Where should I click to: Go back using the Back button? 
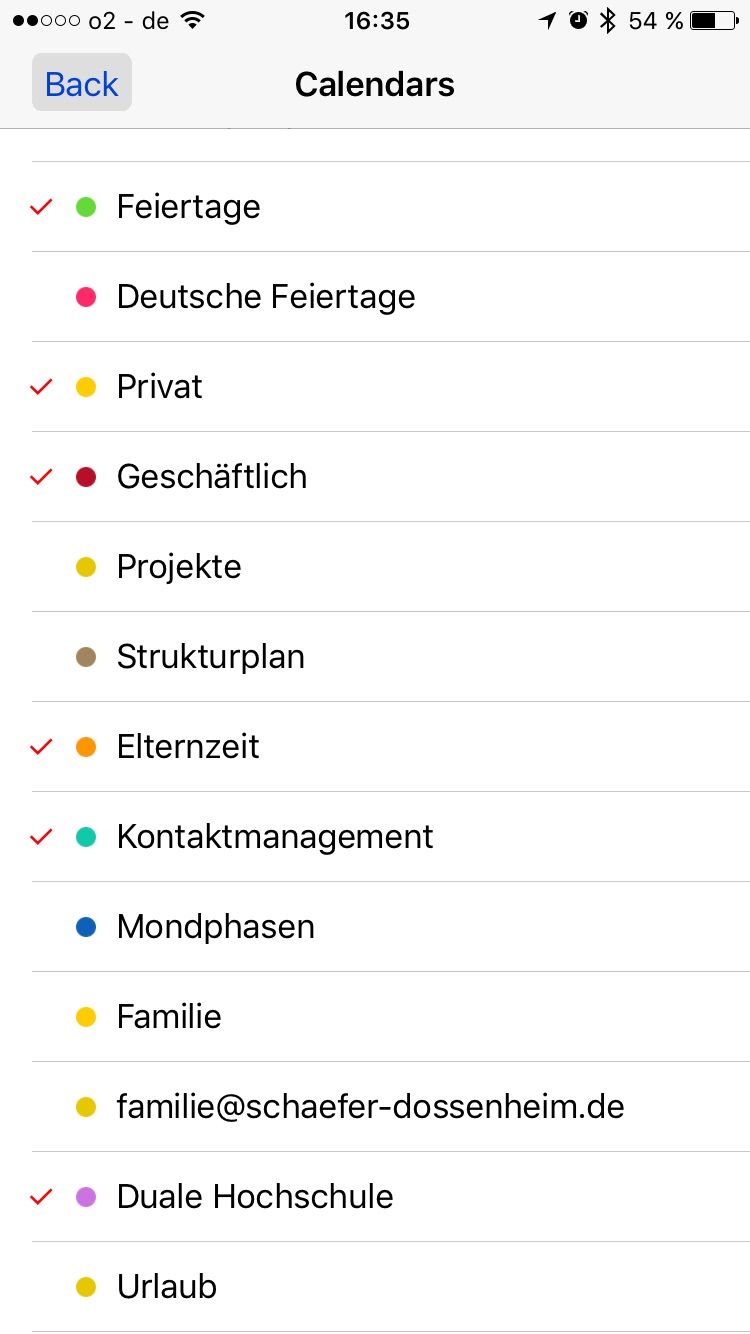[x=82, y=84]
